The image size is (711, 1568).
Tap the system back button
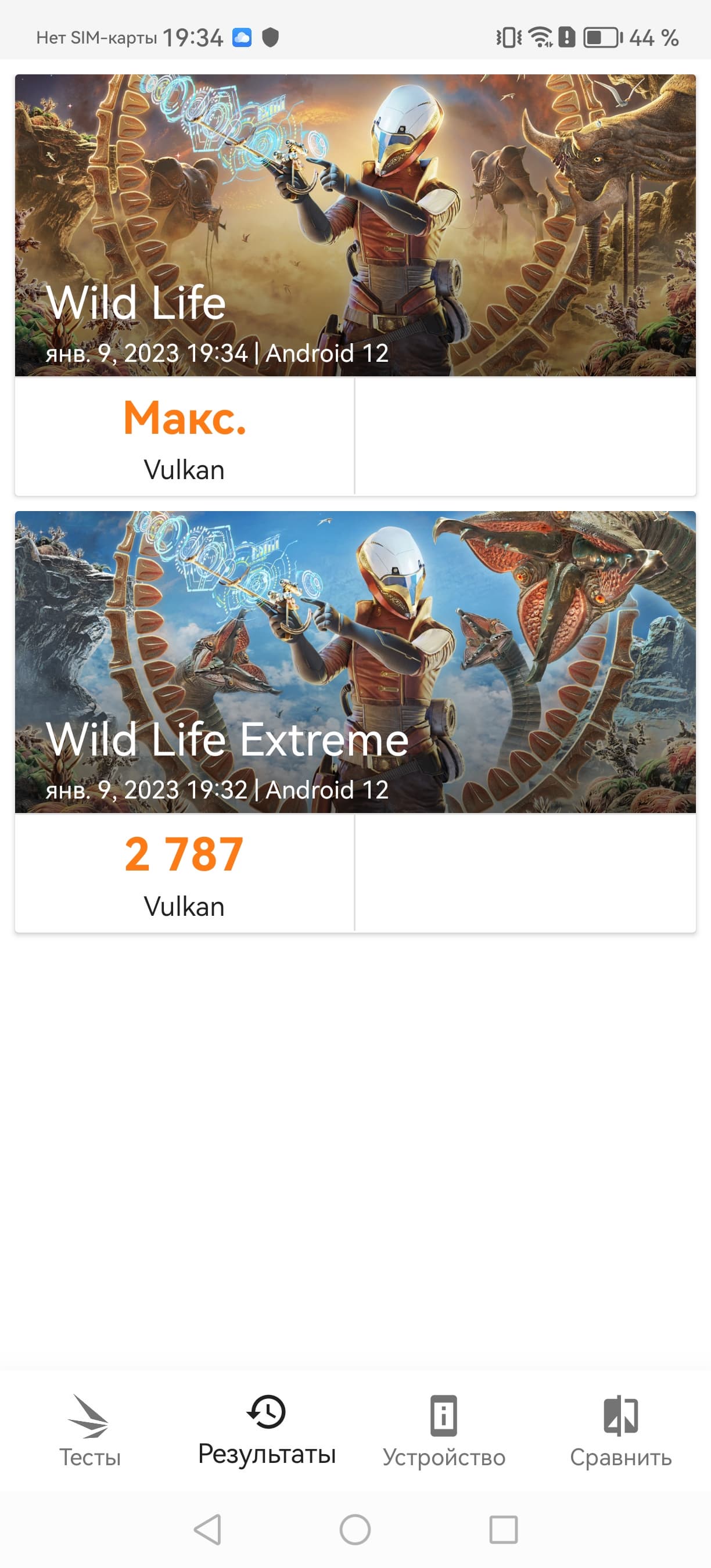pos(207,1530)
